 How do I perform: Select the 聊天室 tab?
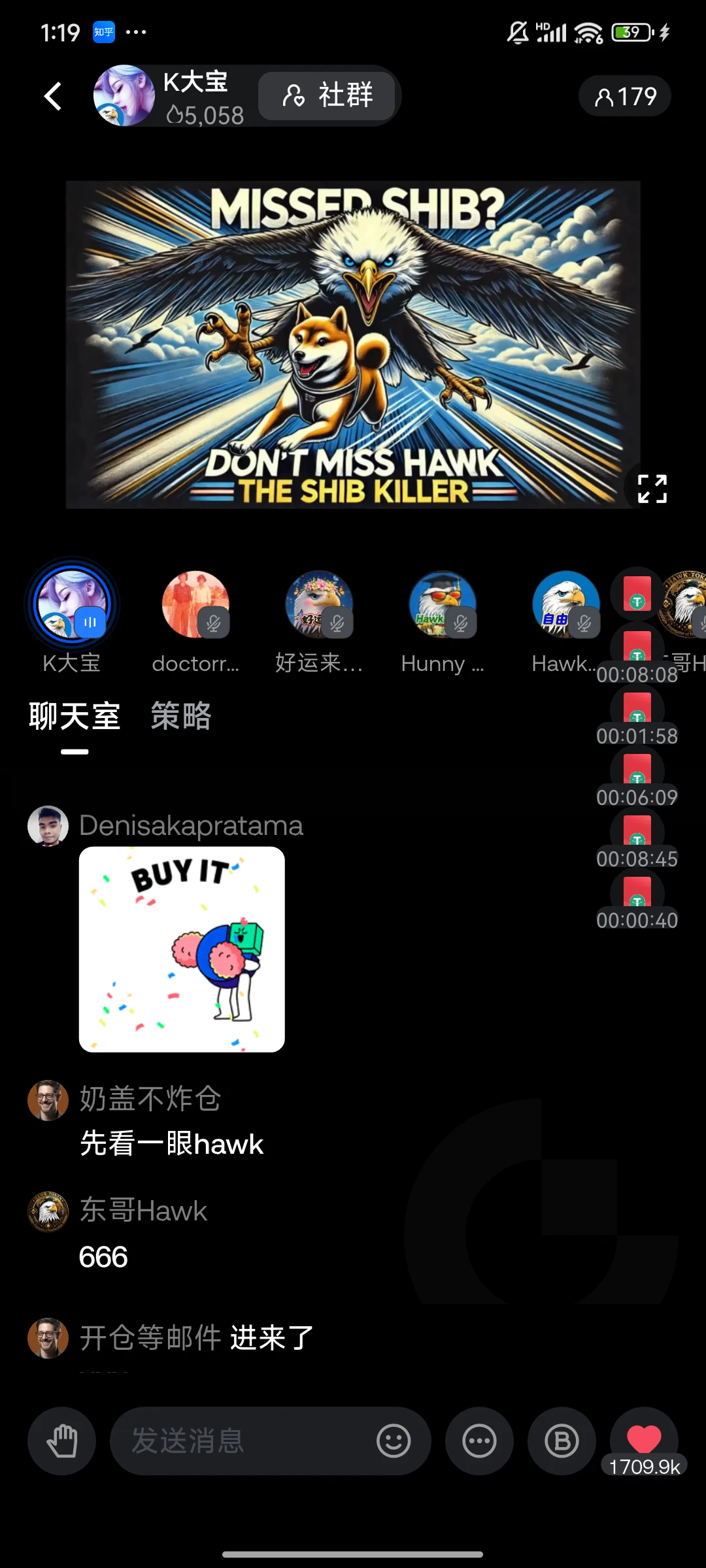[x=75, y=716]
